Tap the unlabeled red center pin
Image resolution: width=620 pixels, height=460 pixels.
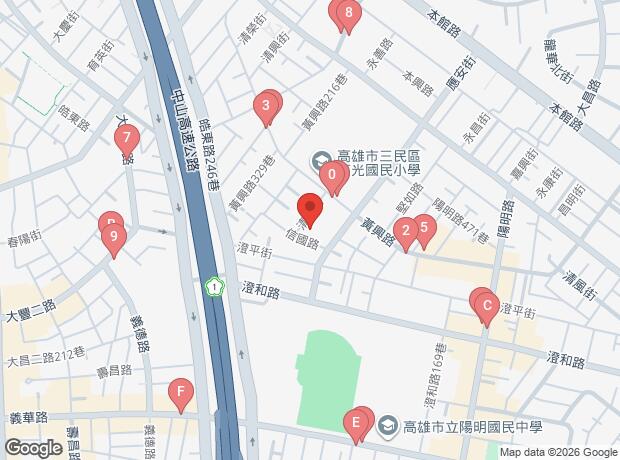pyautogui.click(x=310, y=211)
